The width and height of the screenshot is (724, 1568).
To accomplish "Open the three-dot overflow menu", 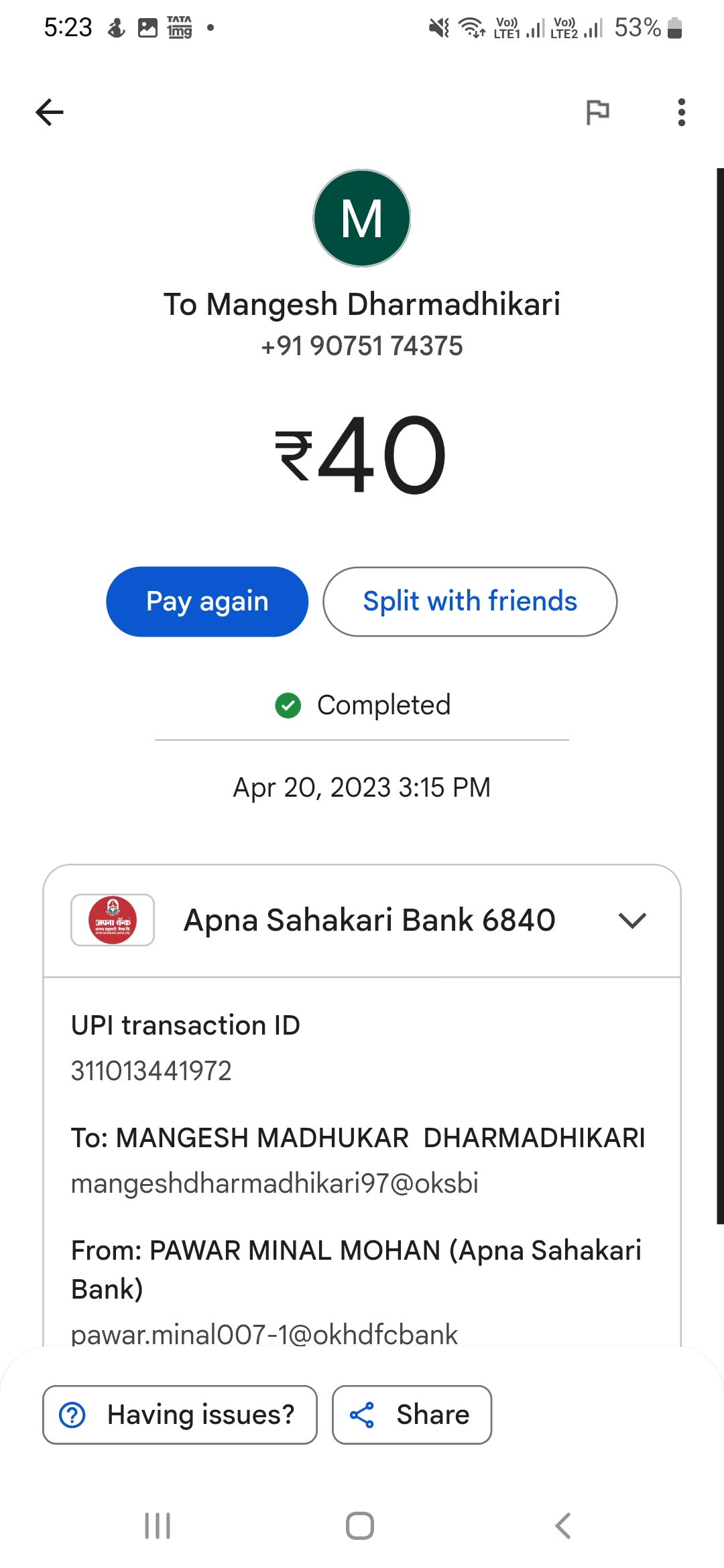I will [681, 112].
